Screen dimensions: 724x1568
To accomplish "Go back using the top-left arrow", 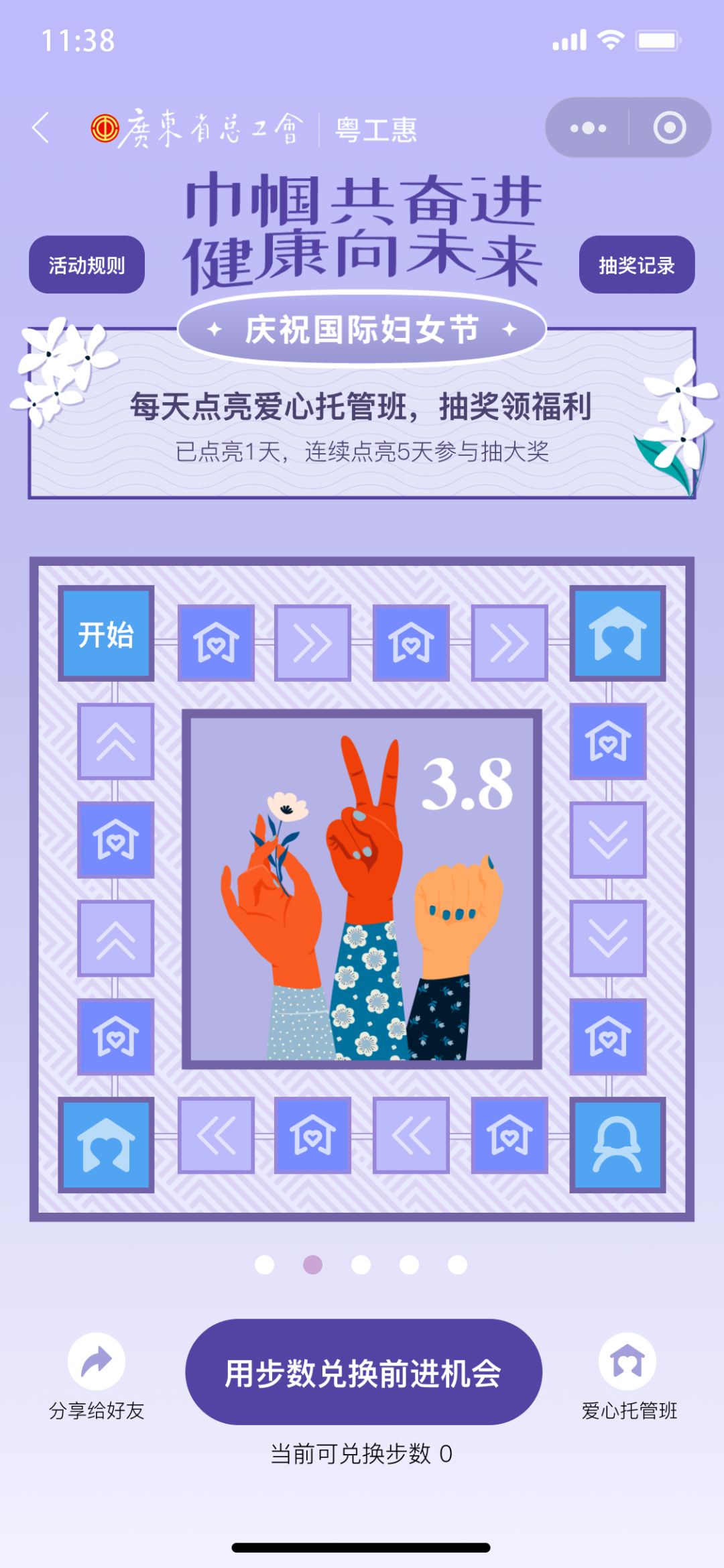I will [x=41, y=128].
